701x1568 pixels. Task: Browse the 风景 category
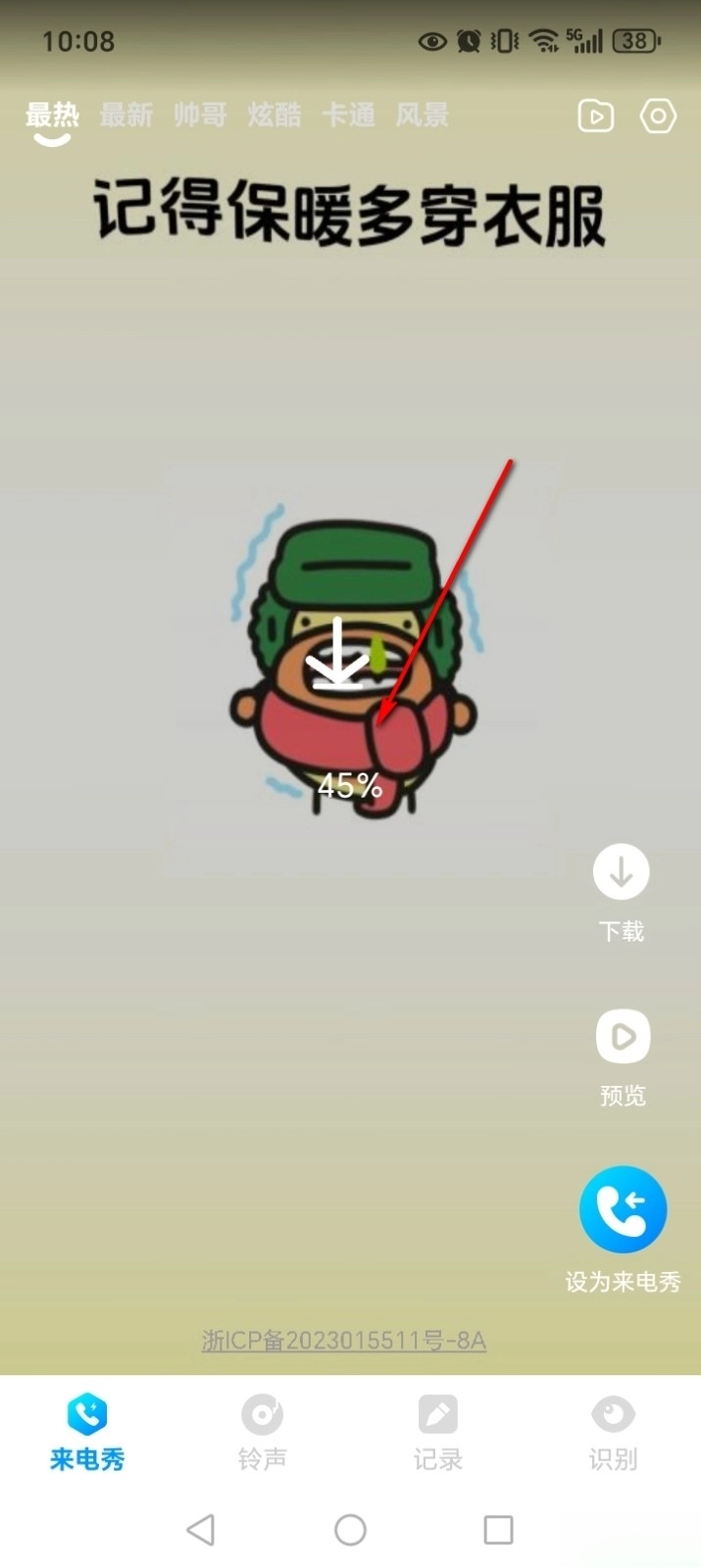(x=422, y=116)
